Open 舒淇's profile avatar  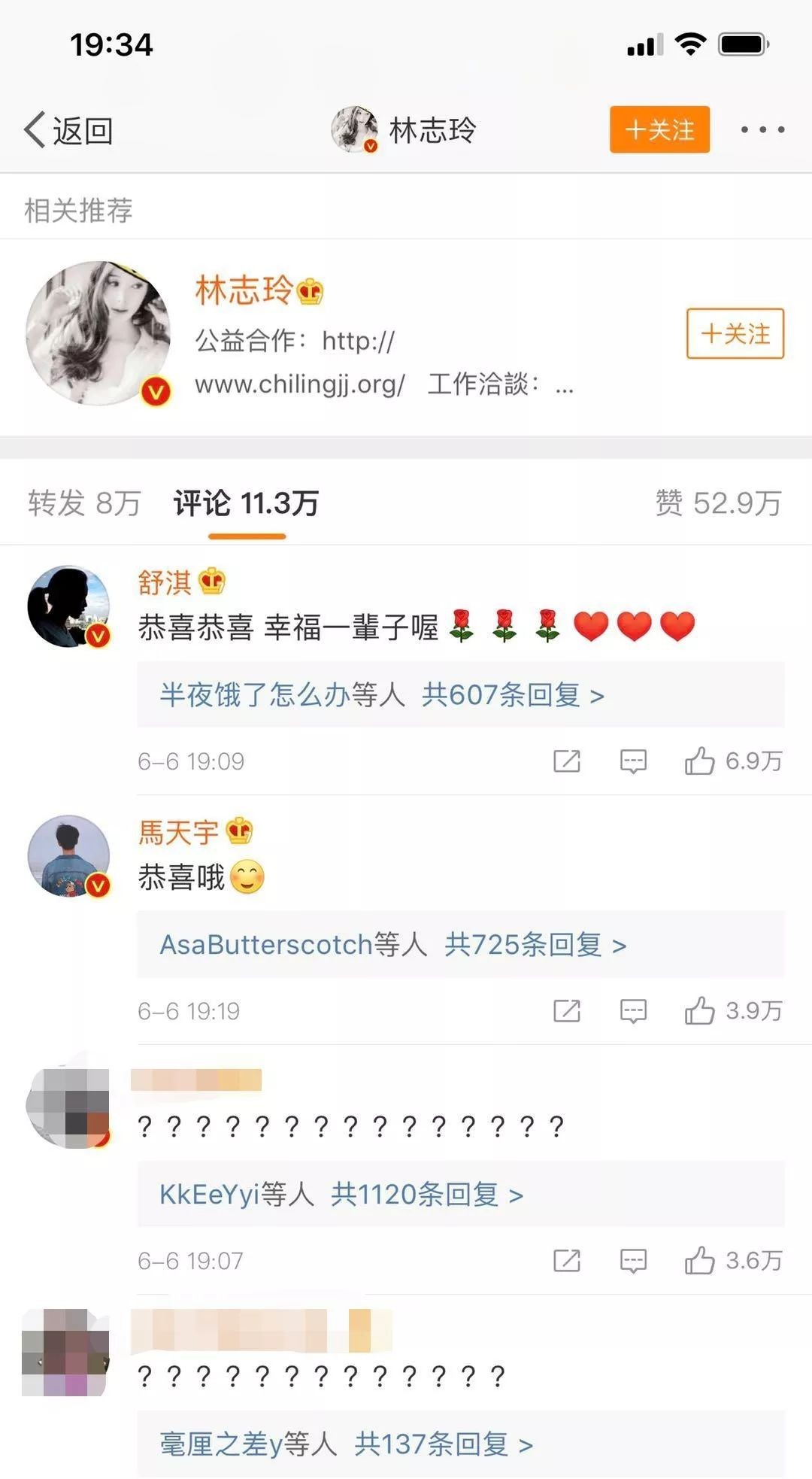point(68,606)
